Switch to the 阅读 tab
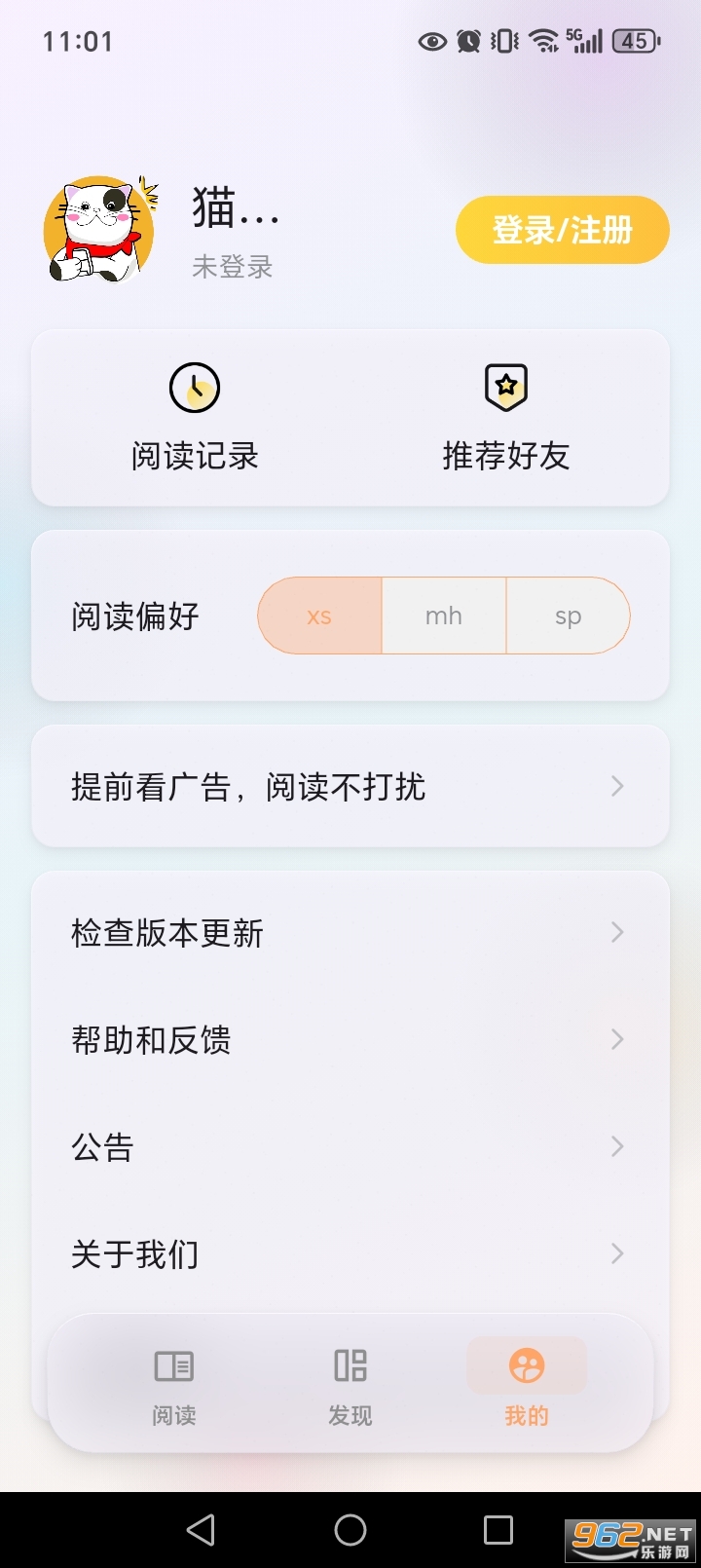Screen dimensions: 701x1568 click(174, 1388)
